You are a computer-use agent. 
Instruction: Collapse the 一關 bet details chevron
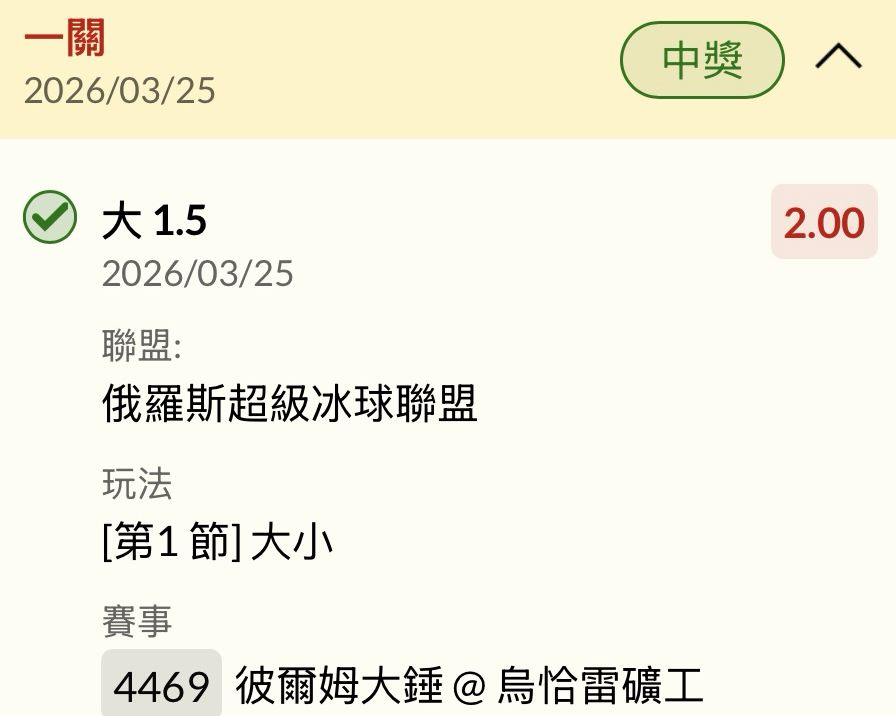(838, 58)
